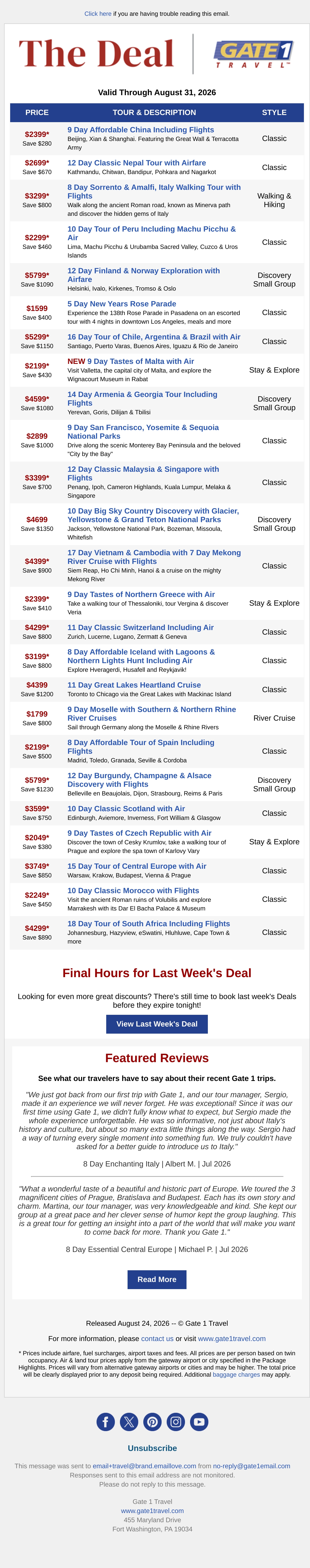This screenshot has height=1568, width=310.
Task: Open the X (Twitter) social icon
Action: pyautogui.click(x=129, y=1421)
